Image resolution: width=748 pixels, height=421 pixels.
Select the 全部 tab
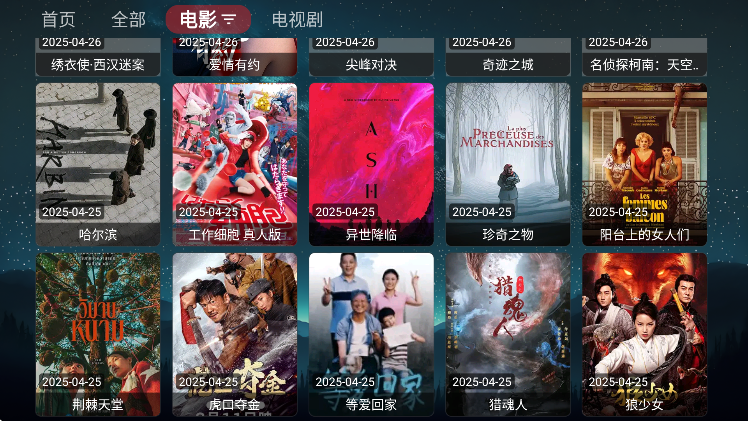128,19
